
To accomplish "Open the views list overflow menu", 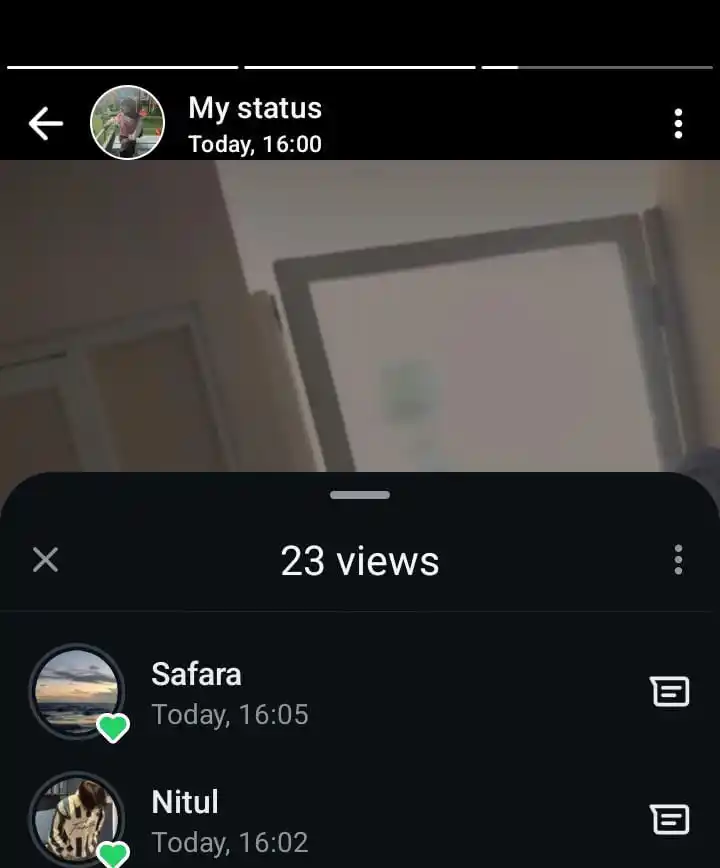I will (x=678, y=560).
